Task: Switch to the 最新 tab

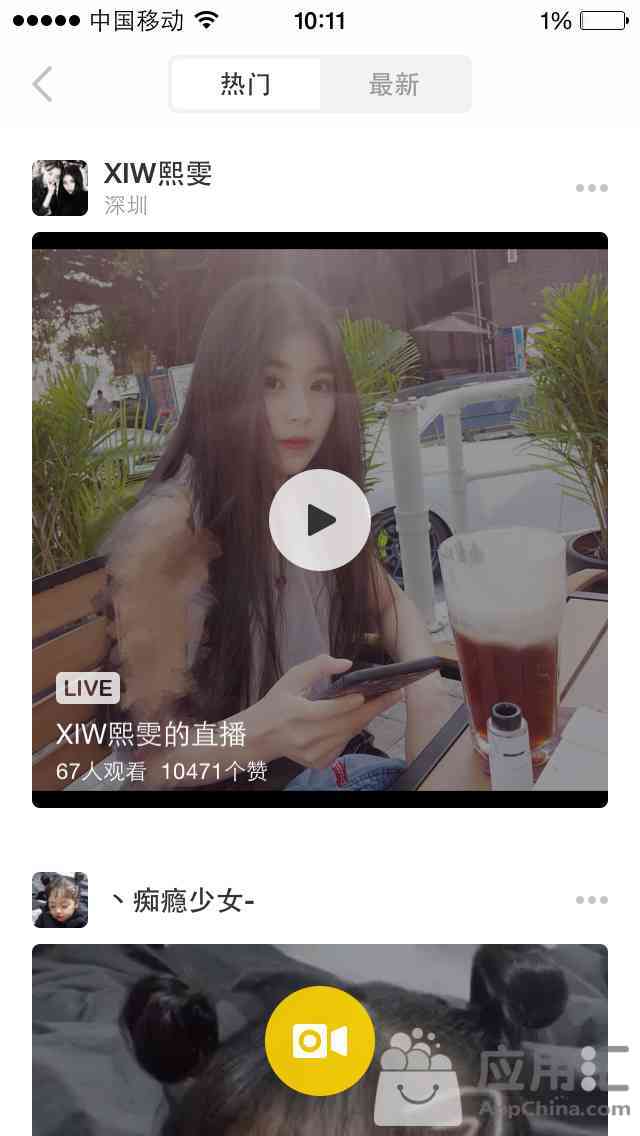Action: [394, 85]
